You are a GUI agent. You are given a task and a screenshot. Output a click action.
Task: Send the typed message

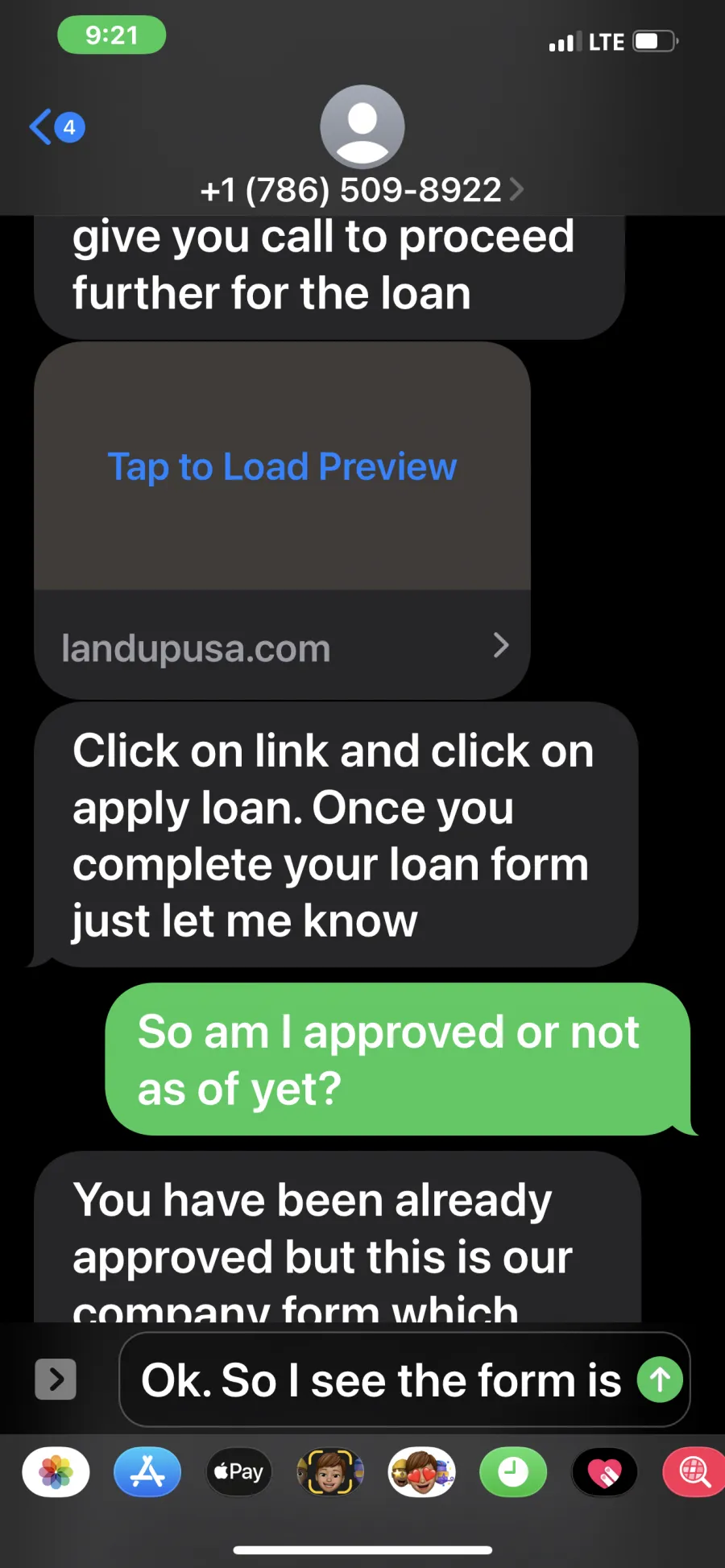(x=660, y=1380)
